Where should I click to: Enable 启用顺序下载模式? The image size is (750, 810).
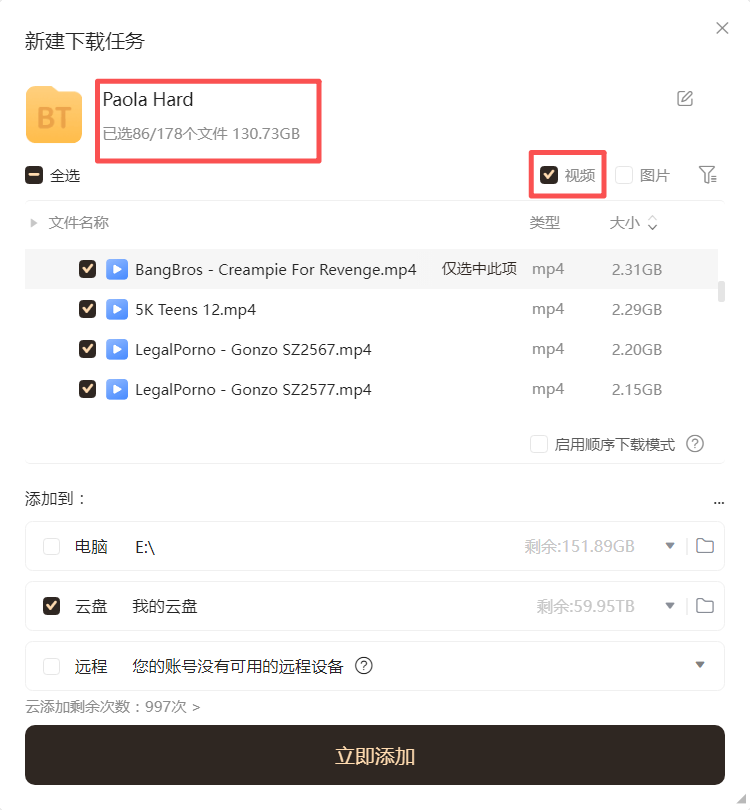539,444
